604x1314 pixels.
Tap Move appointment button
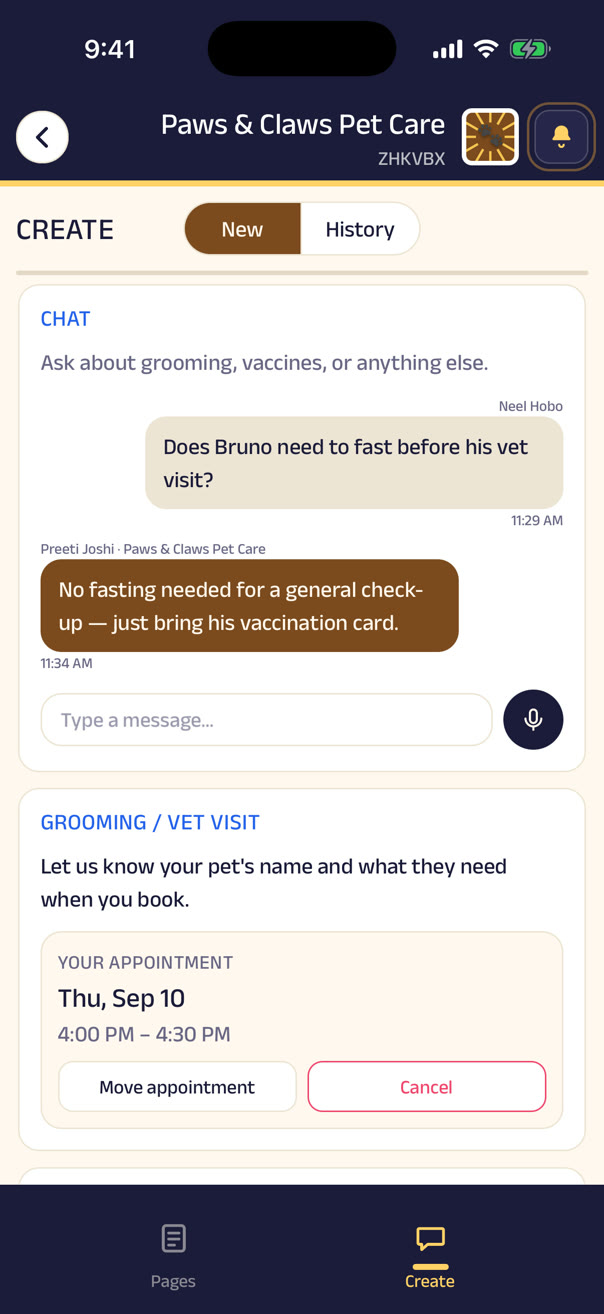point(177,1087)
